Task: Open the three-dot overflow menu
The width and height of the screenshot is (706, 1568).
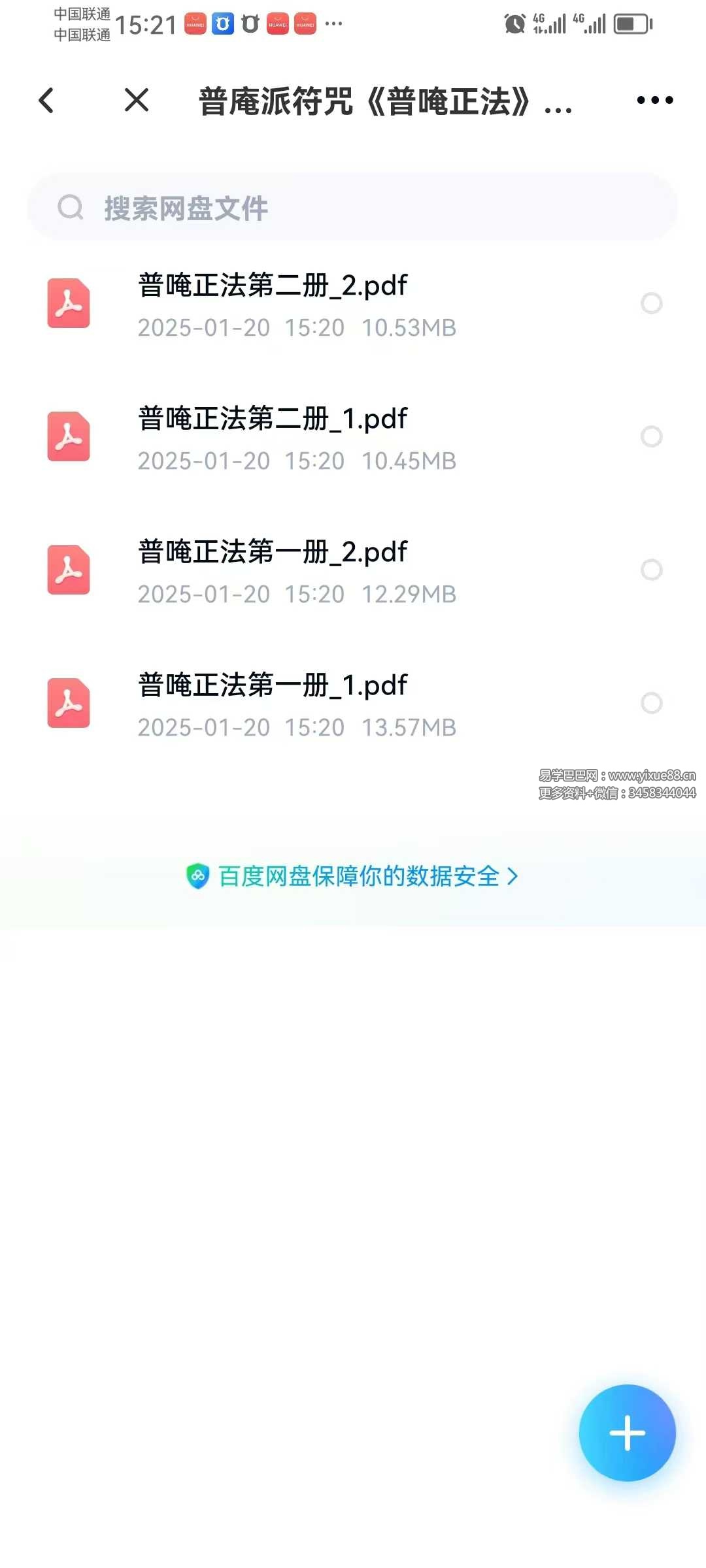Action: click(654, 101)
